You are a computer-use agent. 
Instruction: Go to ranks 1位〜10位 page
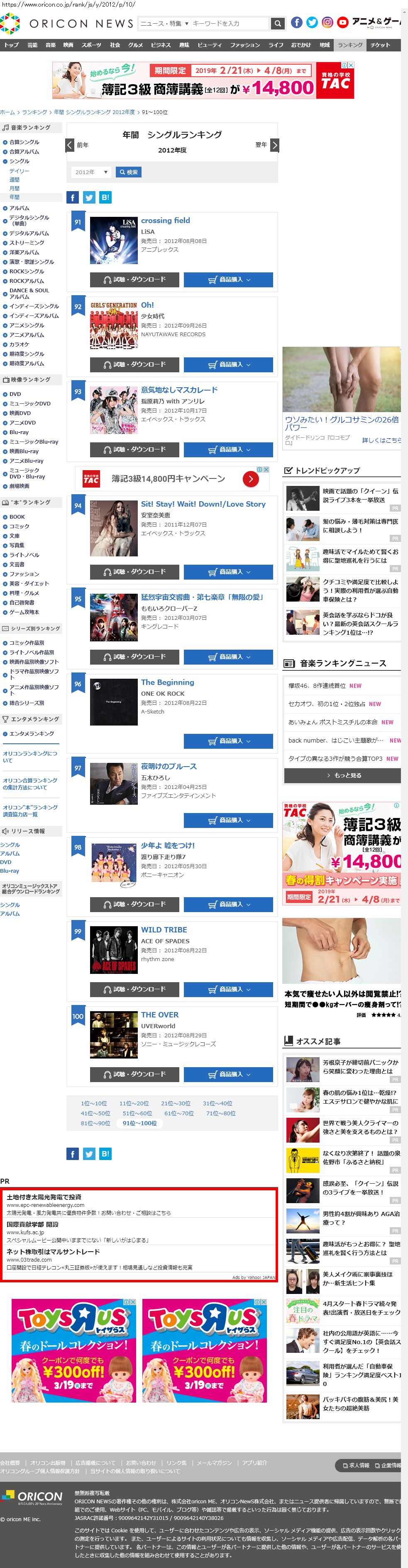94,1103
